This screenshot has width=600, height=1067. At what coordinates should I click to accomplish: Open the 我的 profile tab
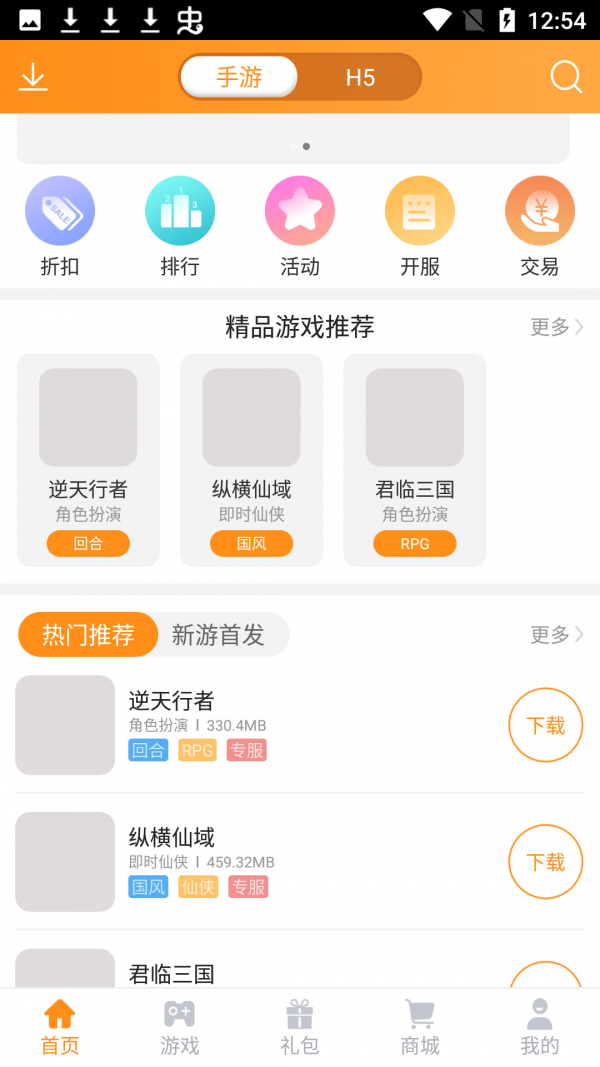coord(540,1027)
